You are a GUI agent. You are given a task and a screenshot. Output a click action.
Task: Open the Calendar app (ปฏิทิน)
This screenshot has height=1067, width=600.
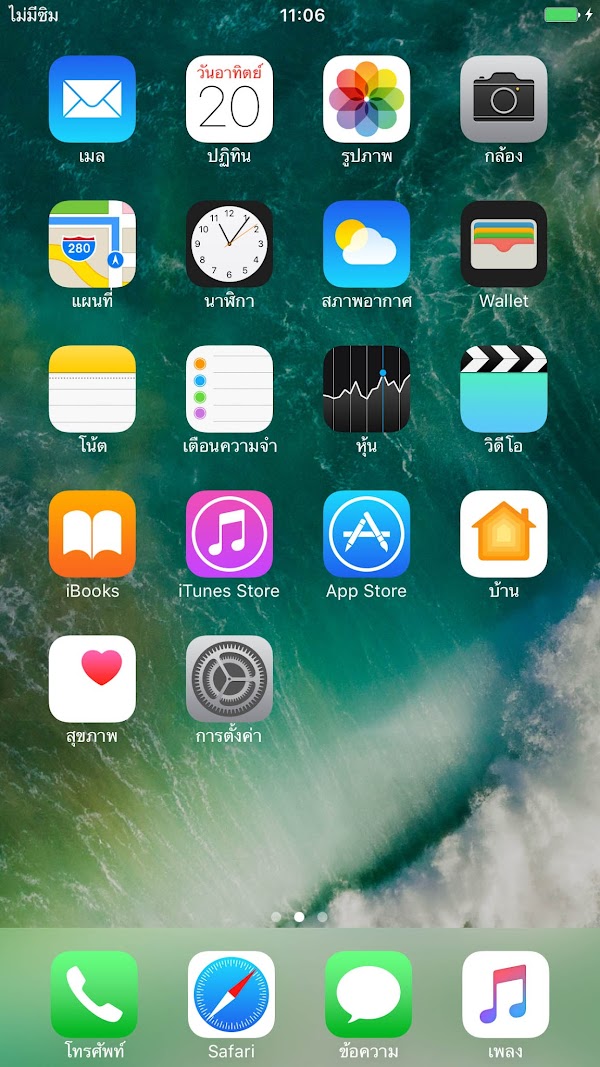coord(229,99)
